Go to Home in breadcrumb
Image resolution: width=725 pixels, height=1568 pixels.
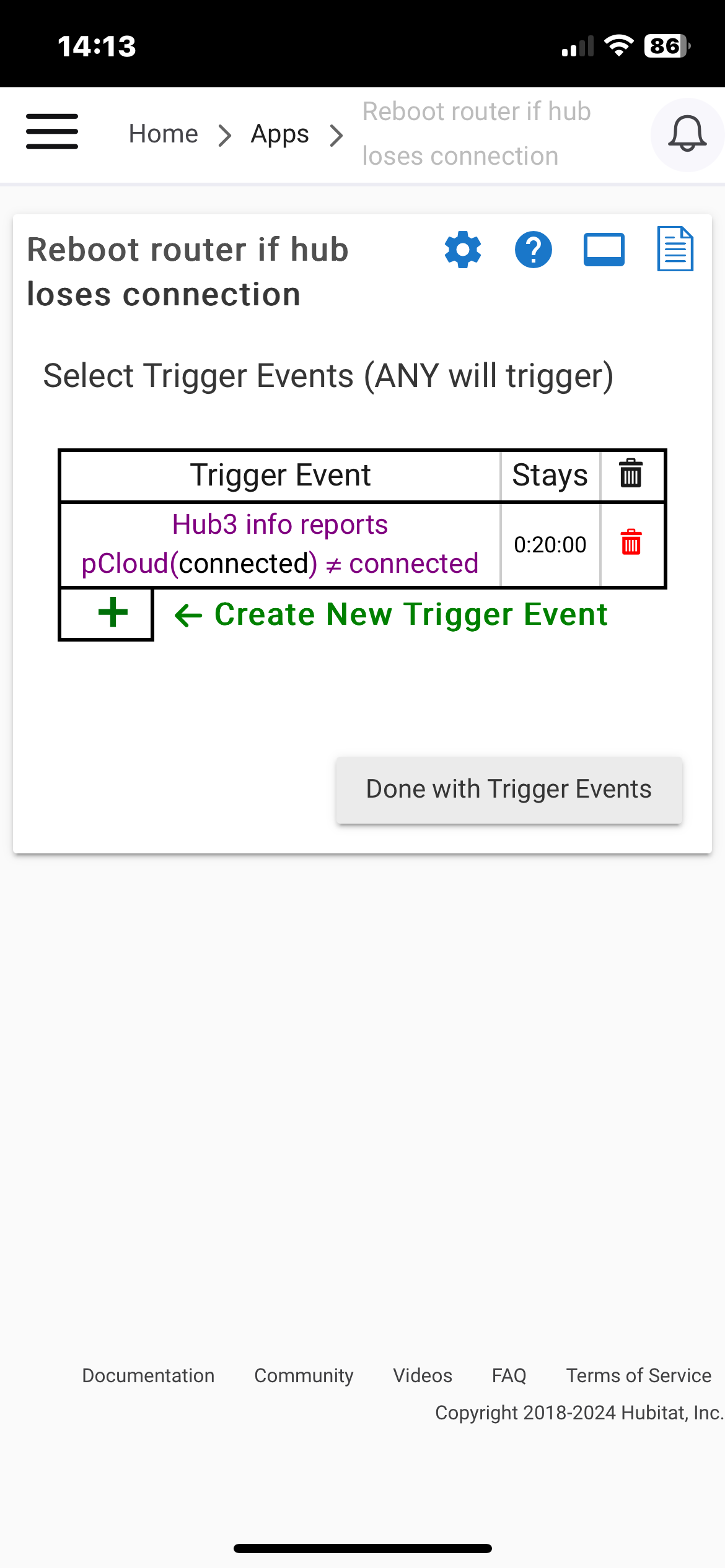(x=163, y=134)
